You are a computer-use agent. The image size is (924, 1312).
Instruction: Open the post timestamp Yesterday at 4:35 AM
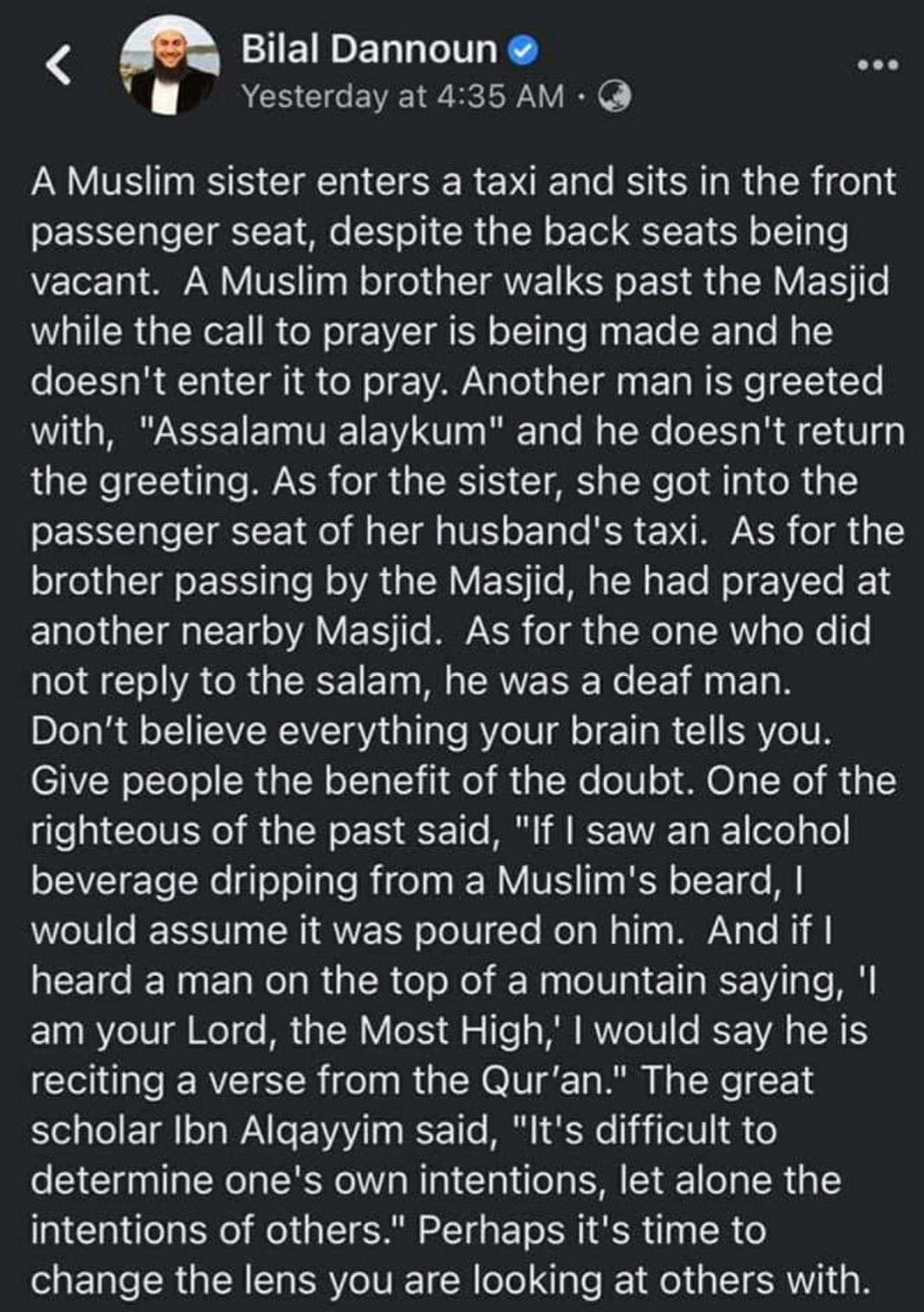click(403, 96)
